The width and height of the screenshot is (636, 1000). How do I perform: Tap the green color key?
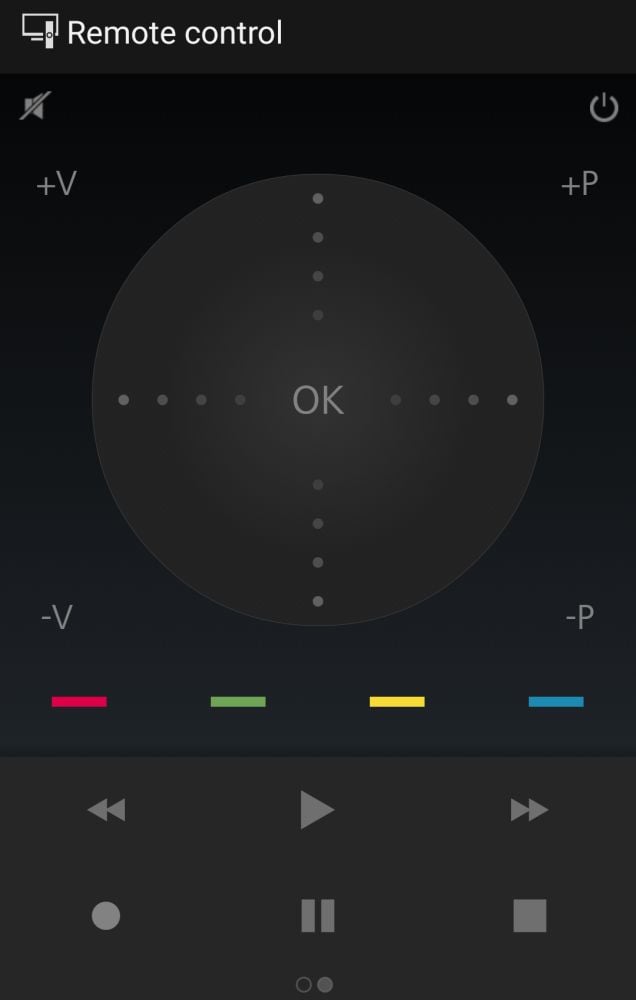(238, 702)
